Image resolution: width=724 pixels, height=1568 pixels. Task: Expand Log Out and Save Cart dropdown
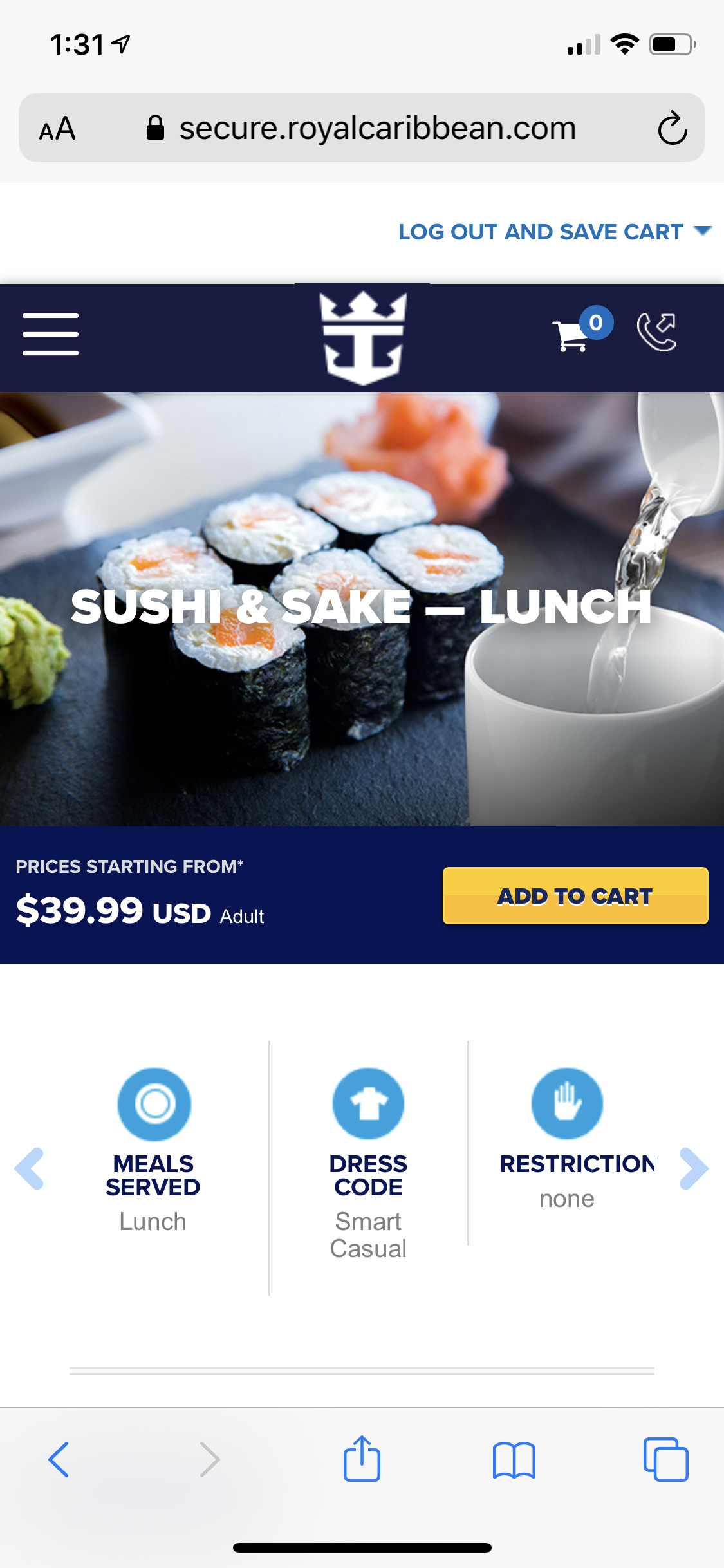(555, 232)
